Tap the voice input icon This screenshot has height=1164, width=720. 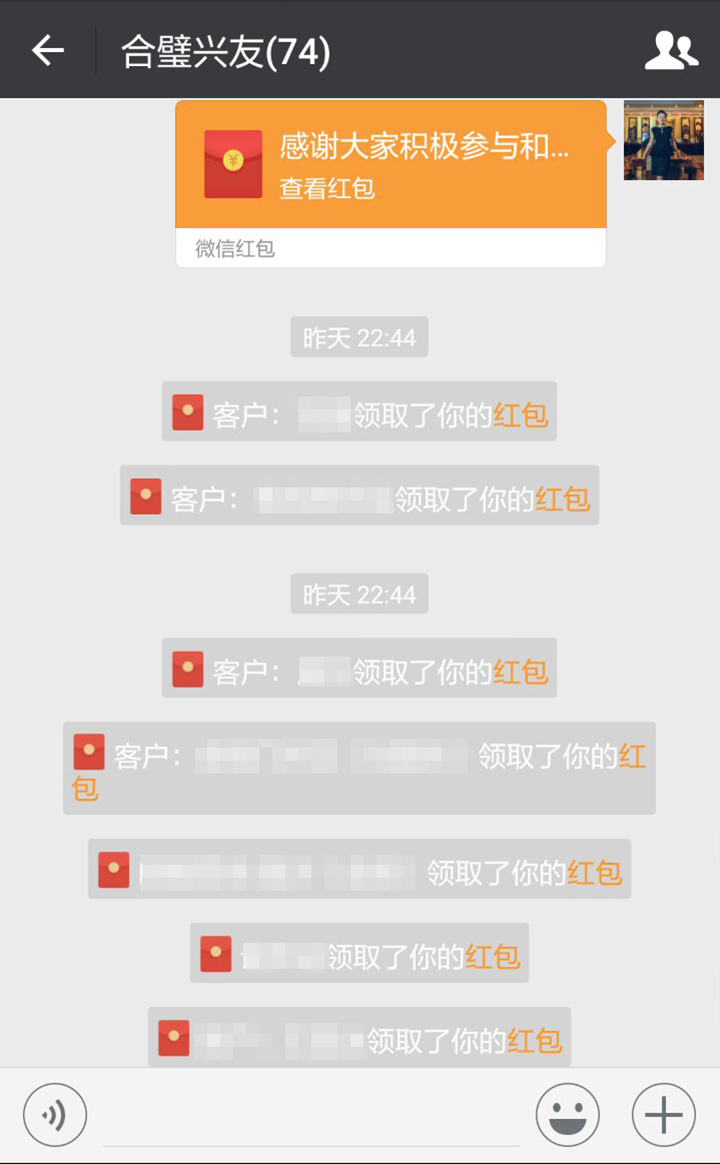pyautogui.click(x=55, y=1113)
